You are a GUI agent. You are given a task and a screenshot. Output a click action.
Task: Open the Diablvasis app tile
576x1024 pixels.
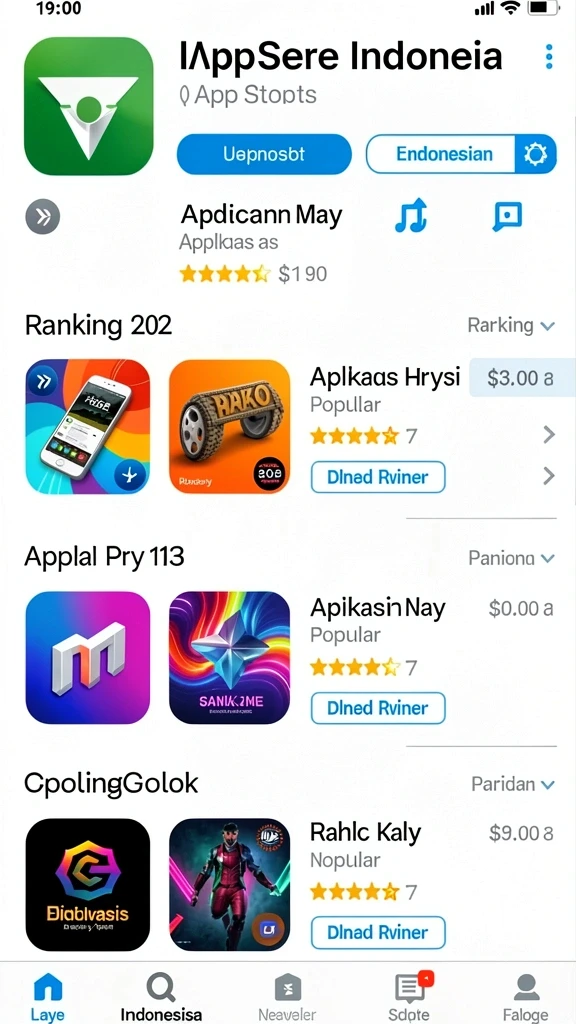pyautogui.click(x=88, y=885)
